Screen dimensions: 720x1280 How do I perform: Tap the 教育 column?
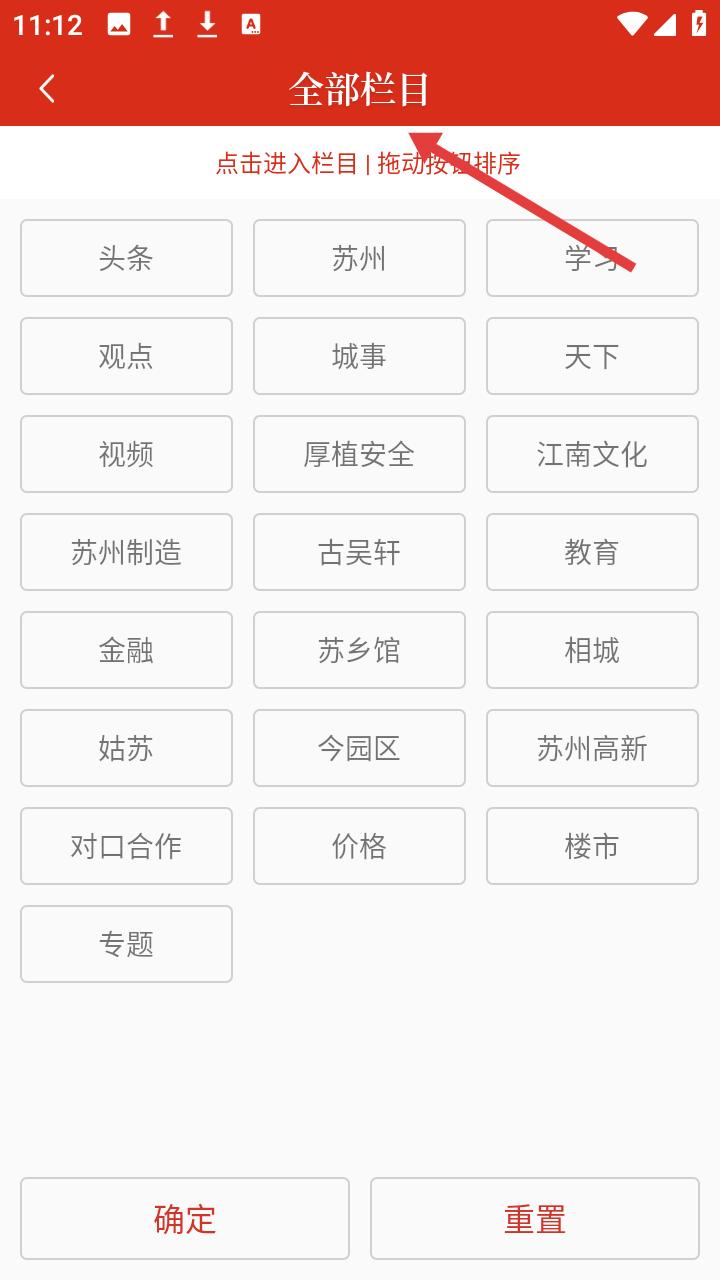click(x=592, y=552)
